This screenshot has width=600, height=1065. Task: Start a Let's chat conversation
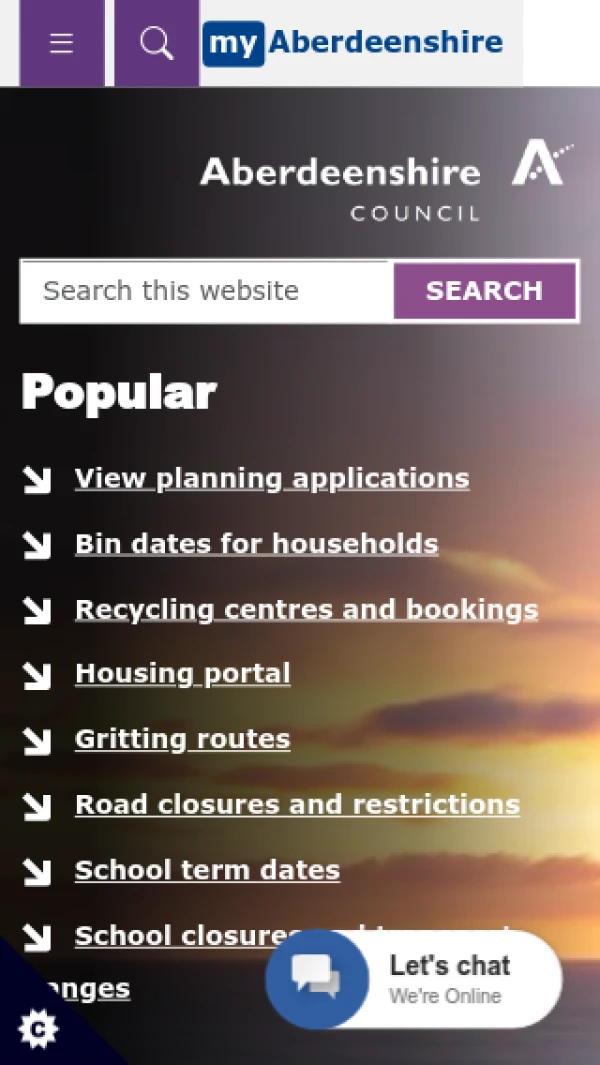pyautogui.click(x=414, y=979)
